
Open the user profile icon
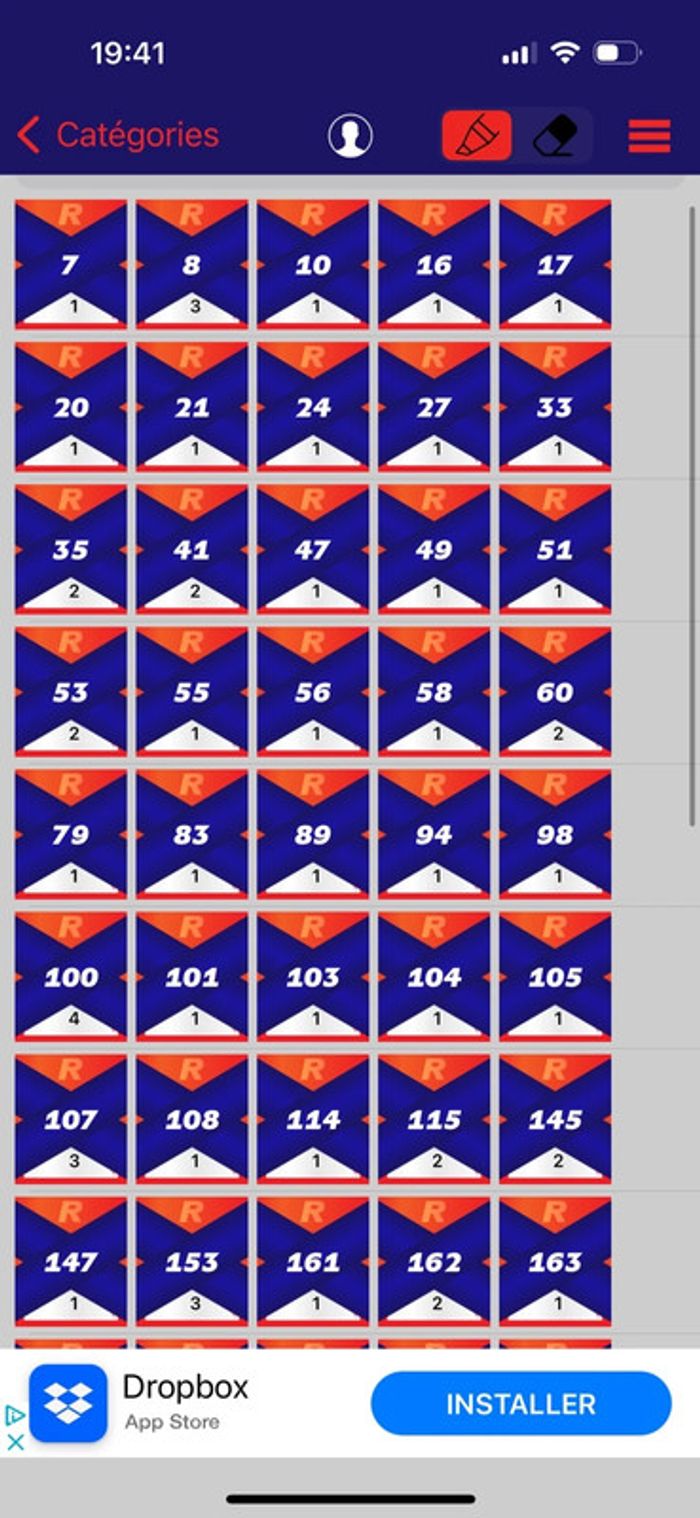click(x=350, y=136)
